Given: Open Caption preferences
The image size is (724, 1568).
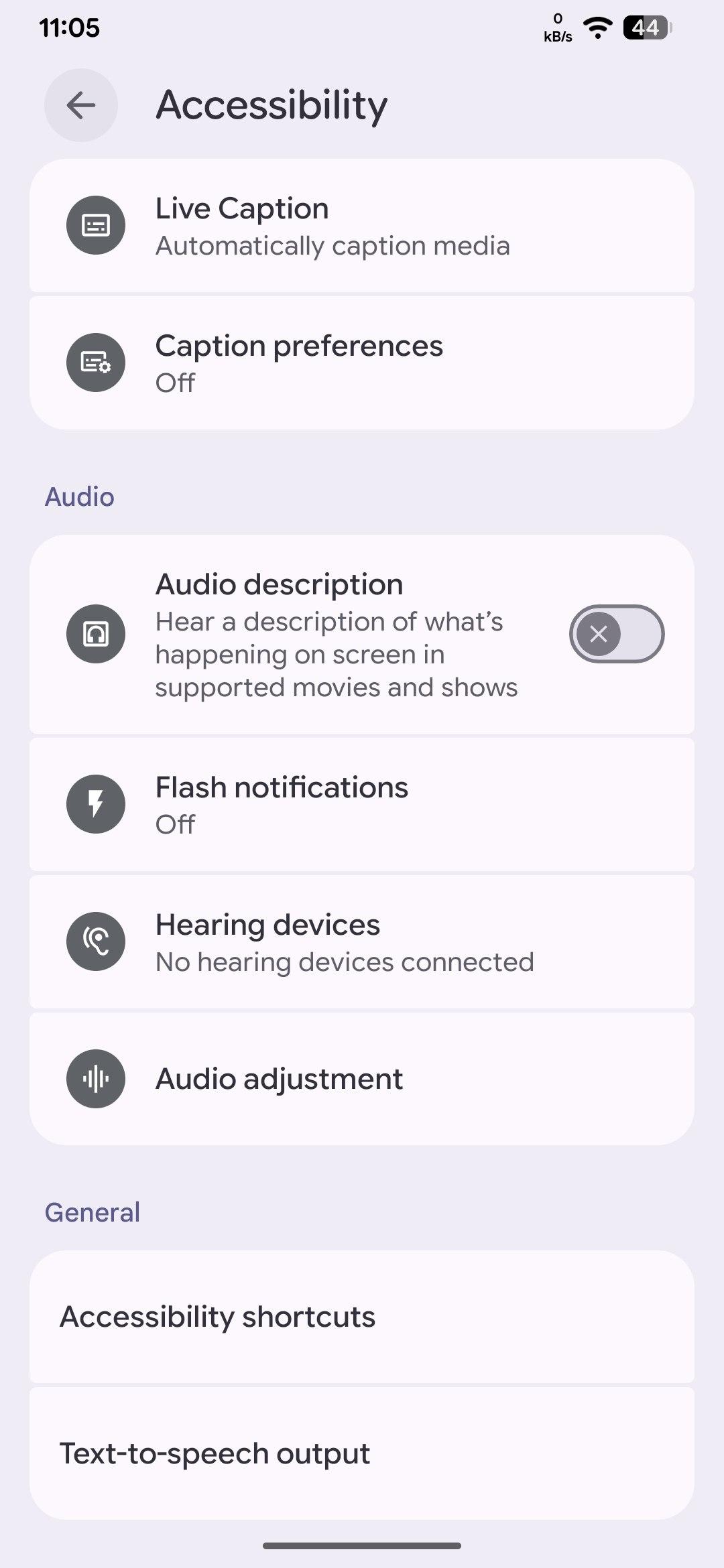Looking at the screenshot, I should point(362,363).
